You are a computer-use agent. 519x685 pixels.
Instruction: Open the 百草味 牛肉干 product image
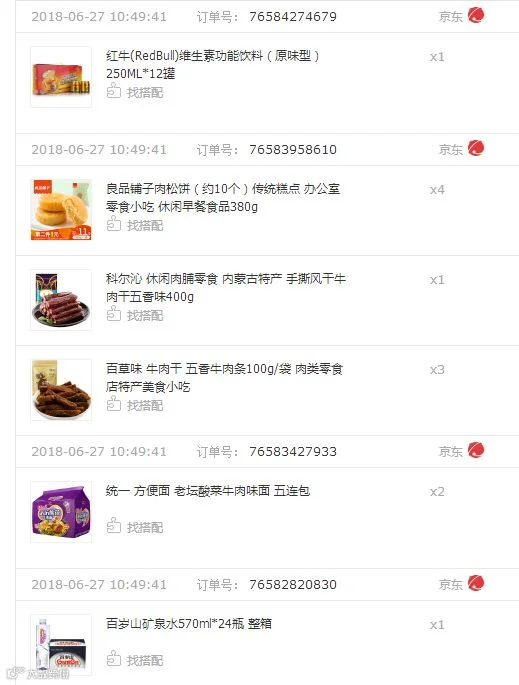61,390
